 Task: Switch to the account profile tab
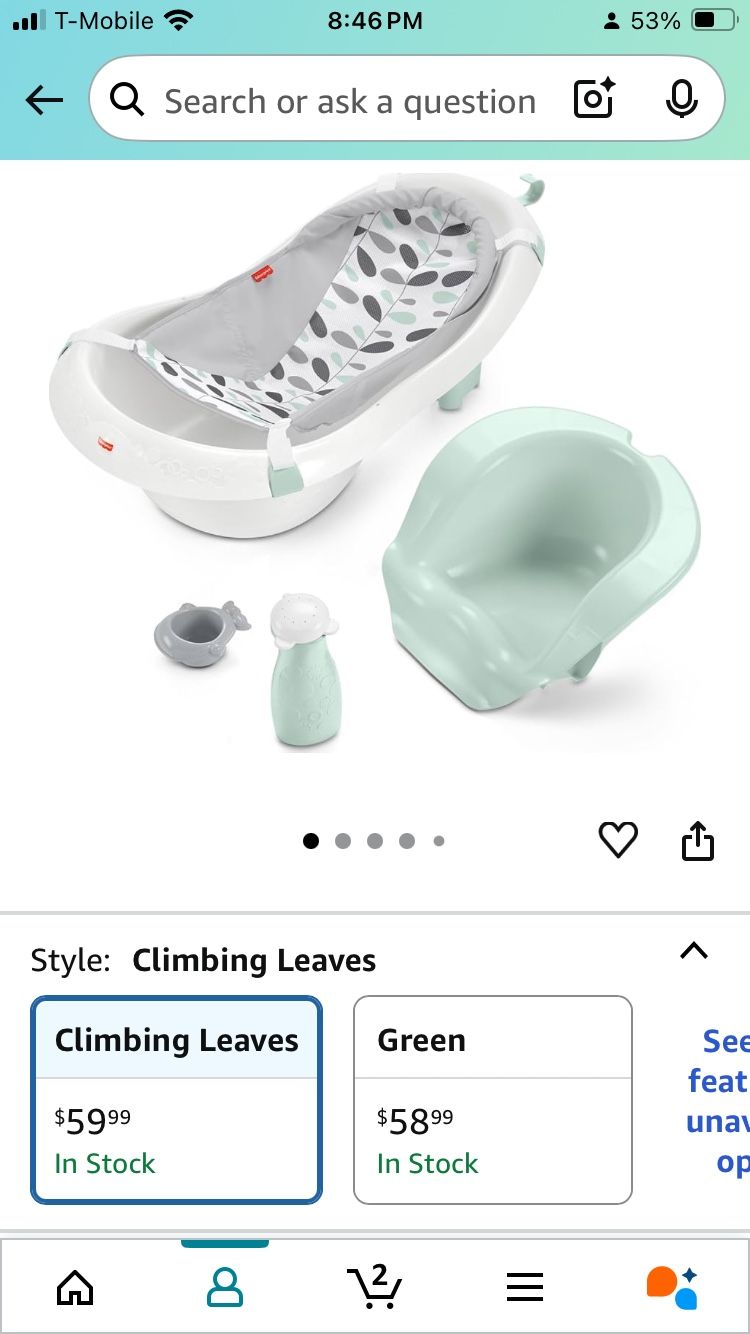tap(224, 1287)
